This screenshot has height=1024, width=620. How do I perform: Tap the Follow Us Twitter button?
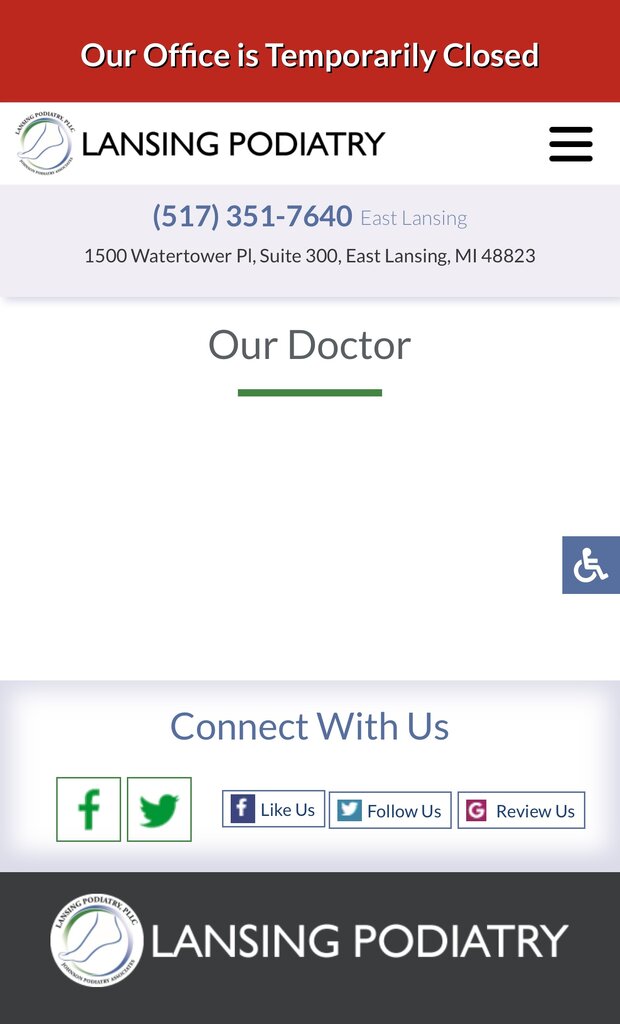390,810
